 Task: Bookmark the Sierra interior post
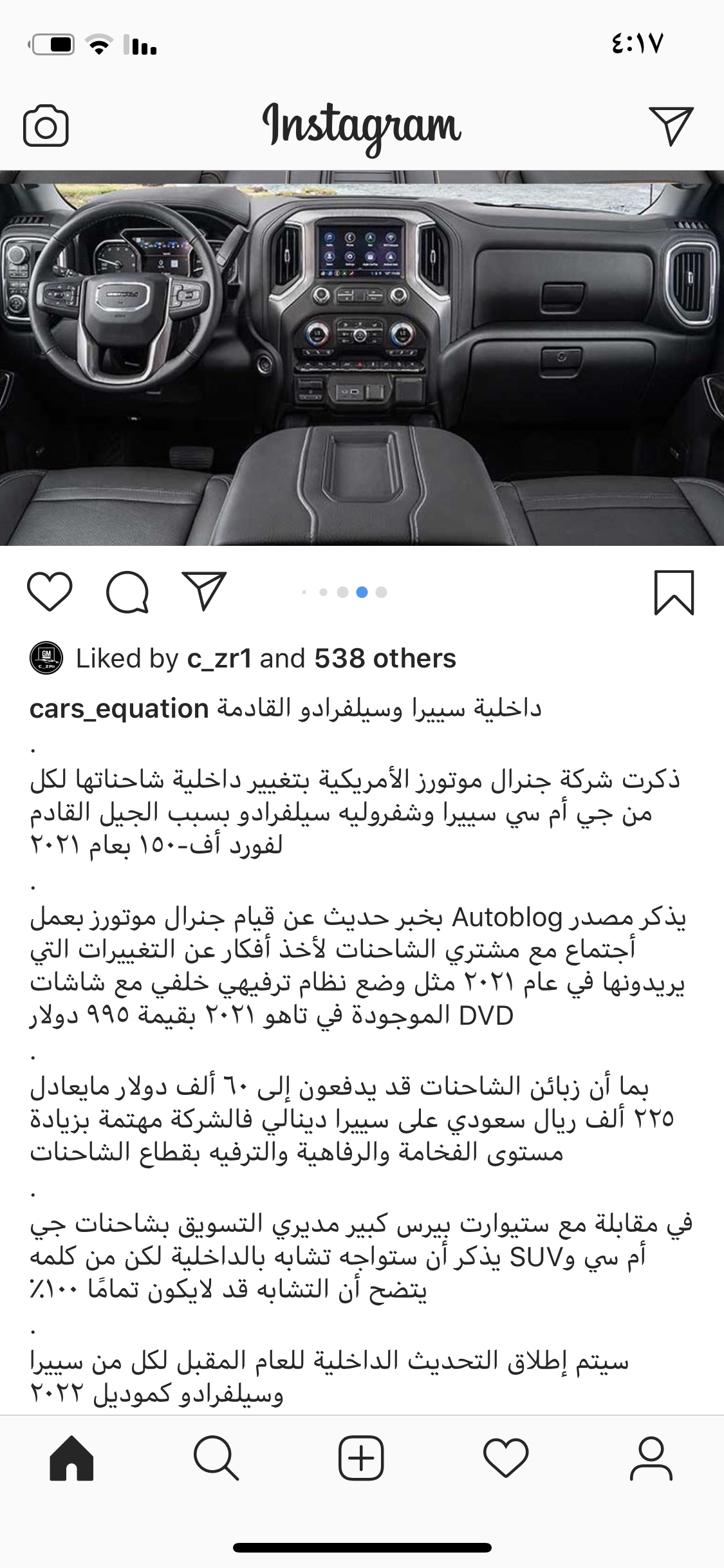(674, 592)
